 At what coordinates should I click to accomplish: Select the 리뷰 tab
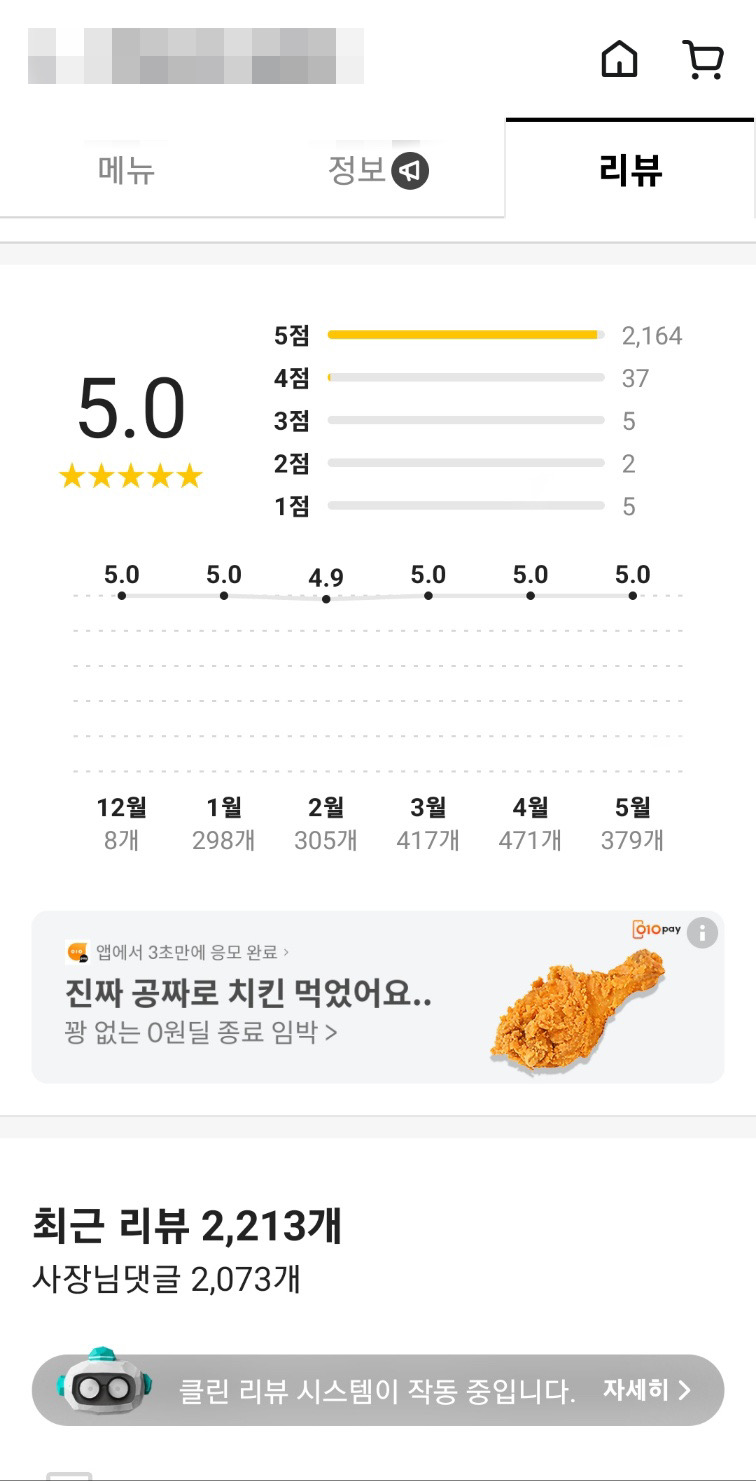[630, 171]
